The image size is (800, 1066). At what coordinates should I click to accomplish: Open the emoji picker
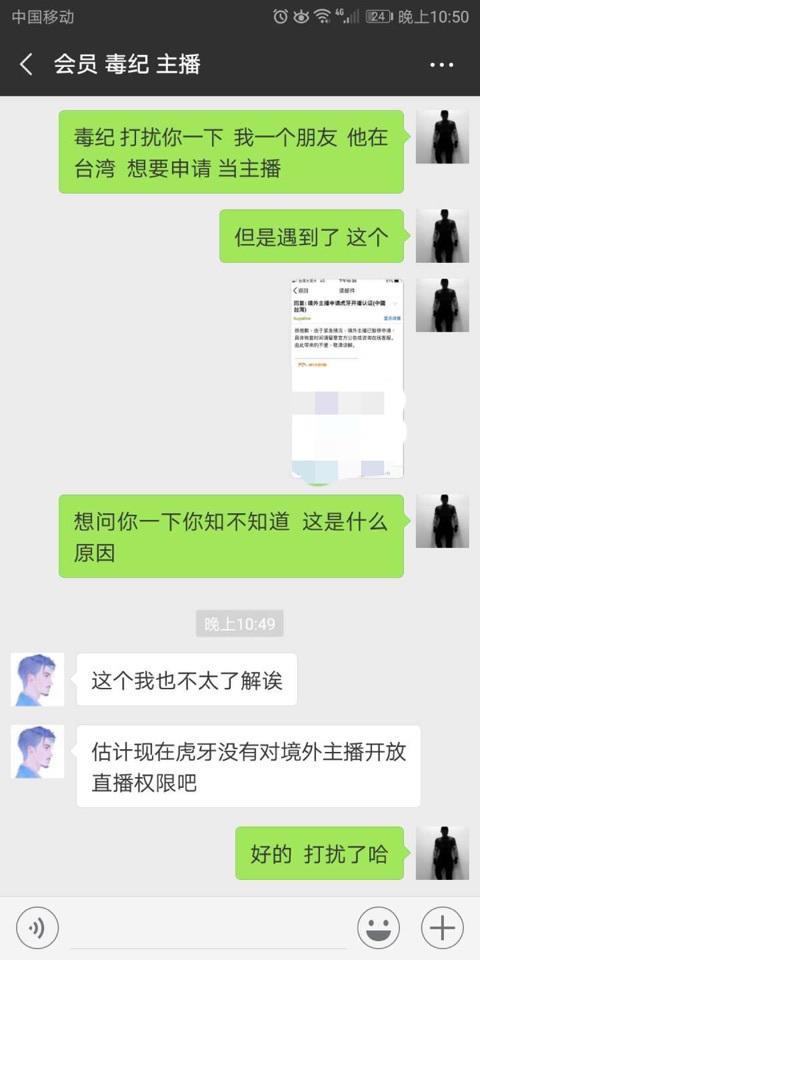(x=378, y=928)
